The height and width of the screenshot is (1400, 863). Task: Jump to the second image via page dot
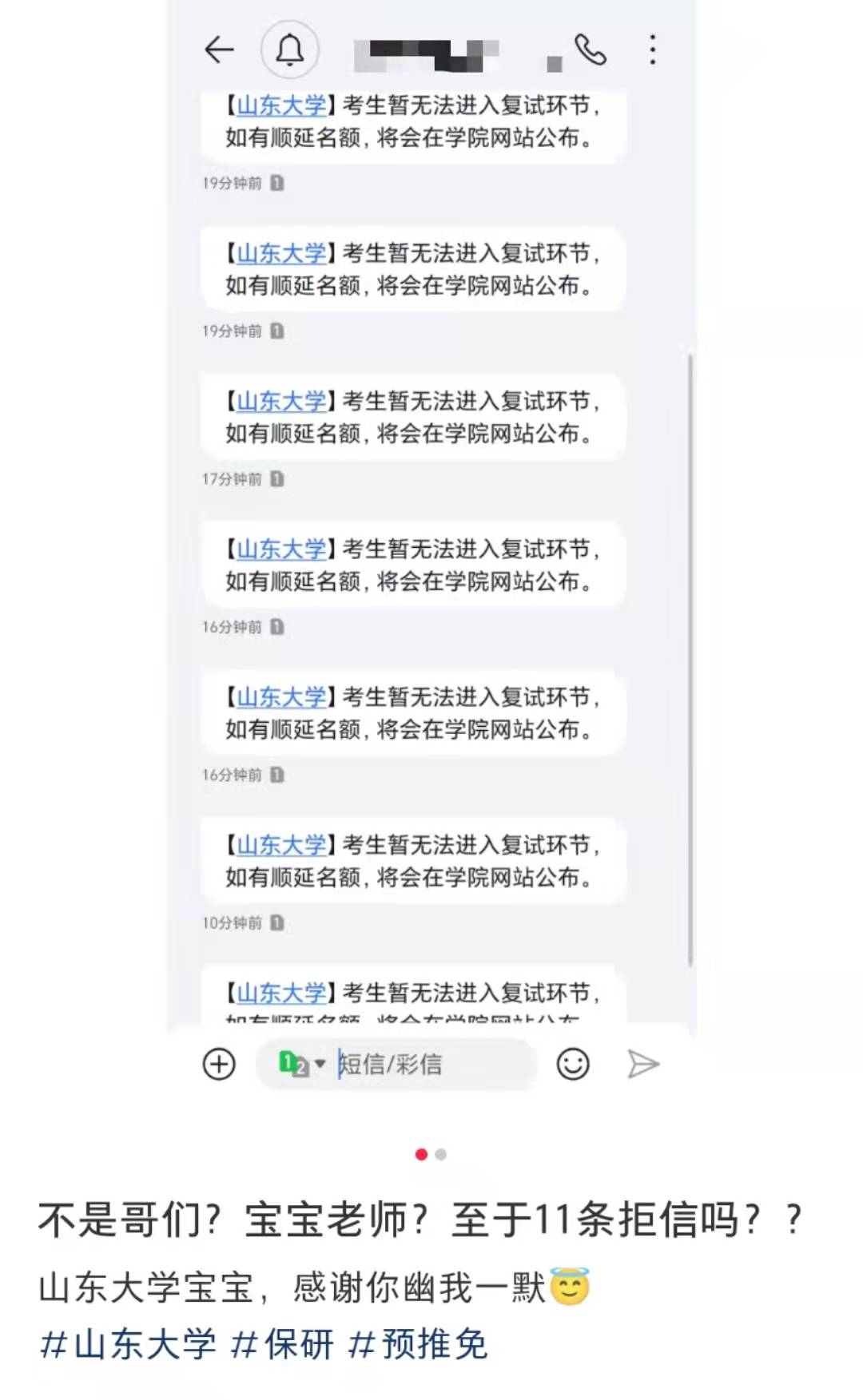(x=441, y=1154)
